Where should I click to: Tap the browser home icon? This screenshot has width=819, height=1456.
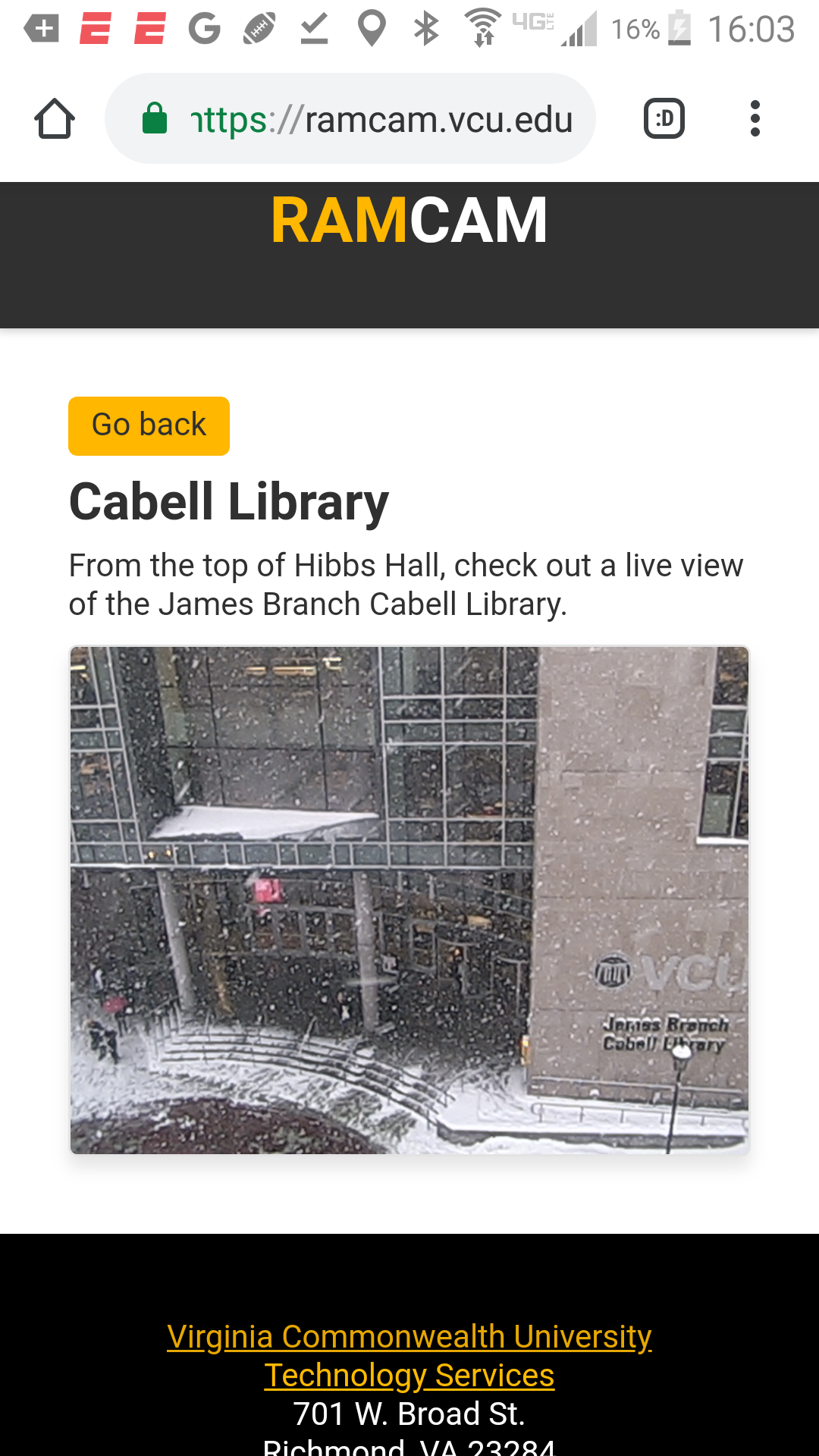pos(55,119)
